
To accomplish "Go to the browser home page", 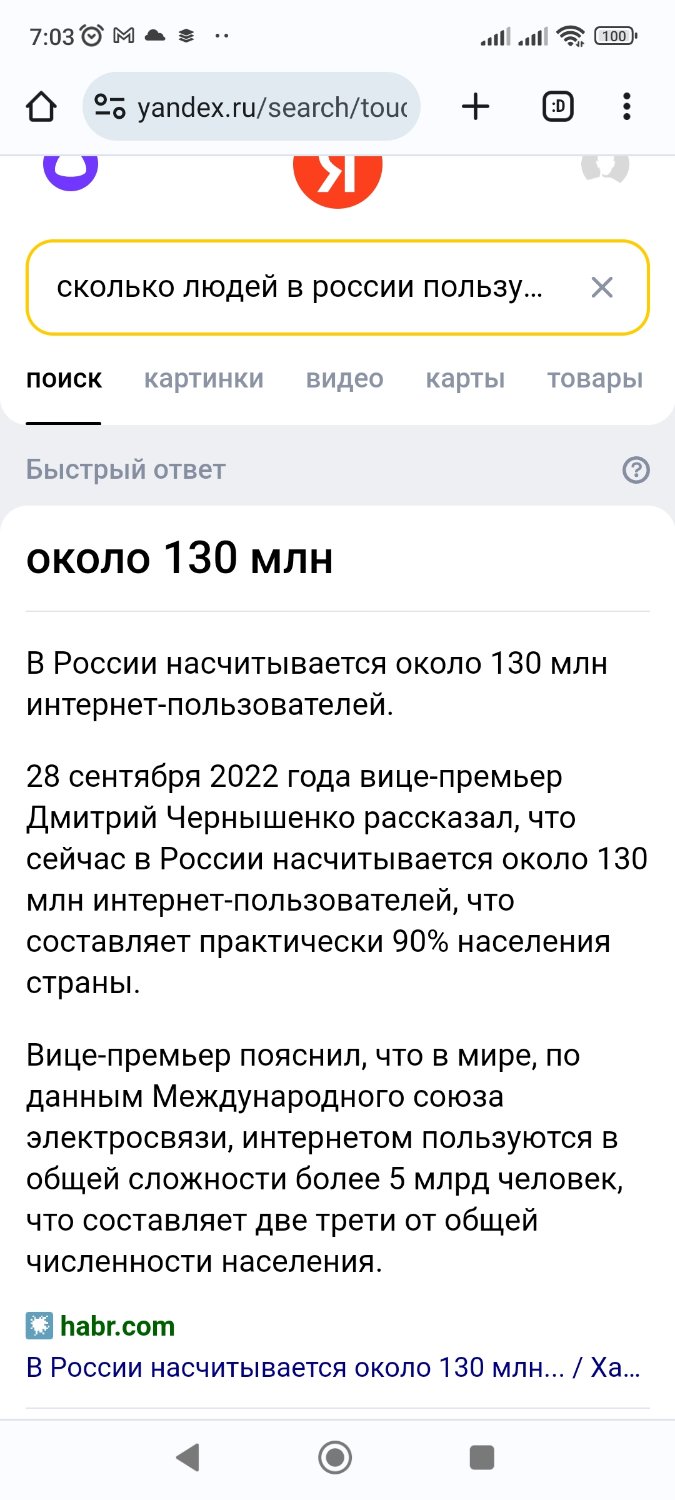I will [x=41, y=106].
